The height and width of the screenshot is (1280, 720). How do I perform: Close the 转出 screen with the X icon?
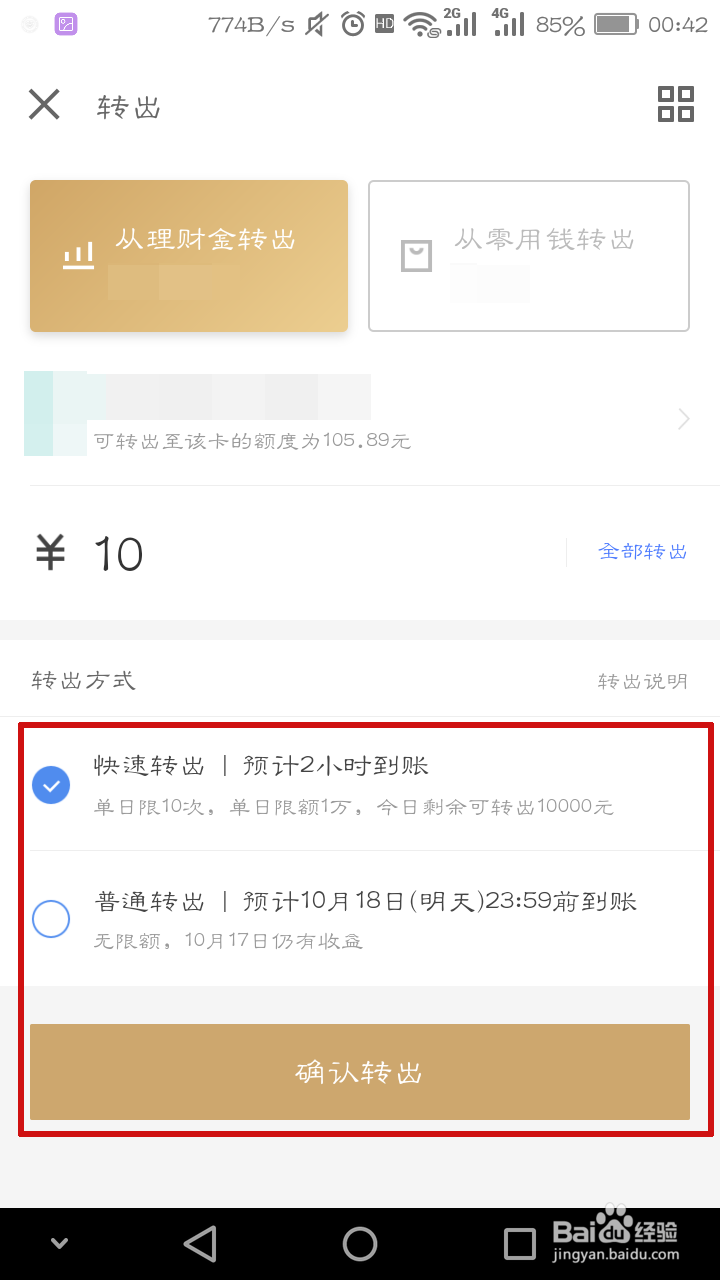pyautogui.click(x=44, y=104)
